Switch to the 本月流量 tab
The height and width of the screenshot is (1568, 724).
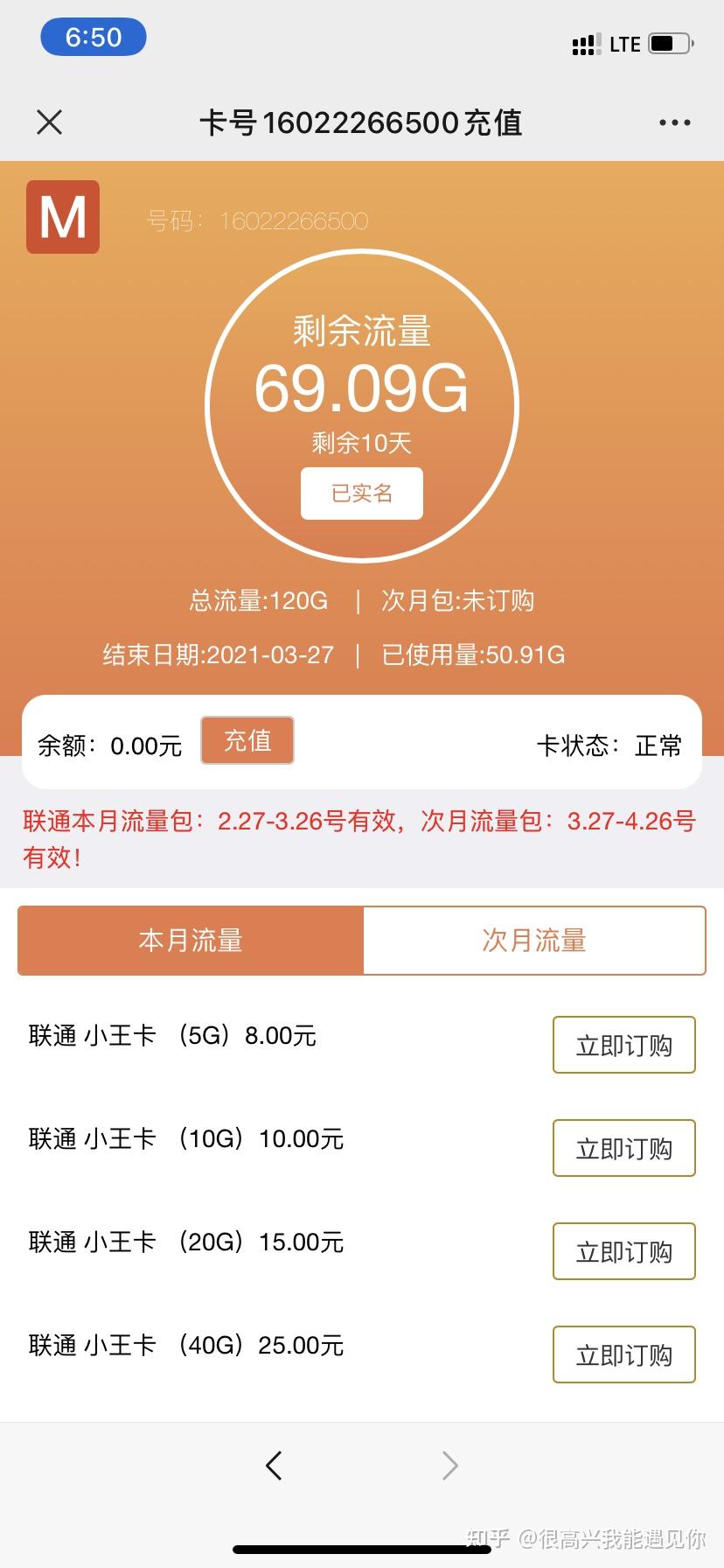(191, 941)
